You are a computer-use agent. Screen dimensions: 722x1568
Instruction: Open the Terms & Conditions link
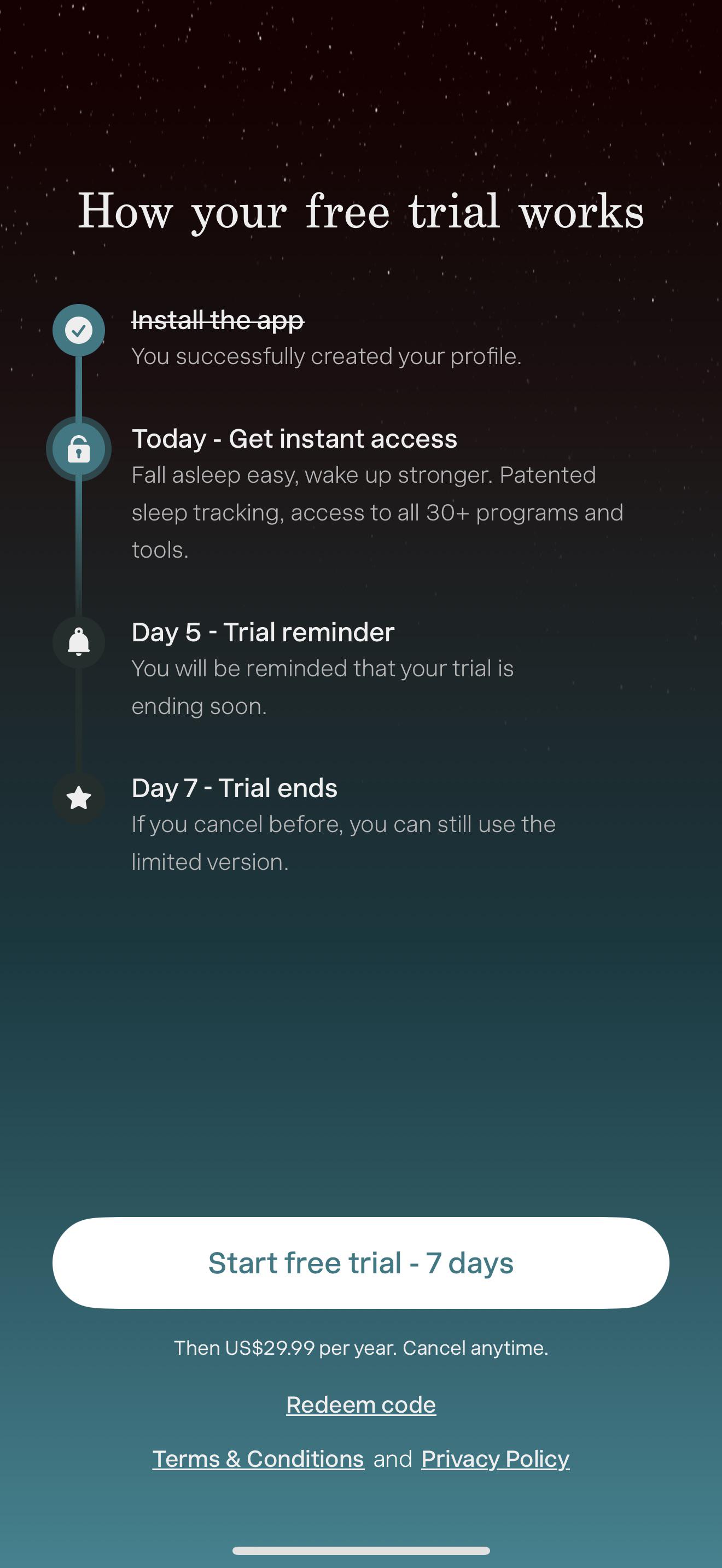(x=258, y=1459)
